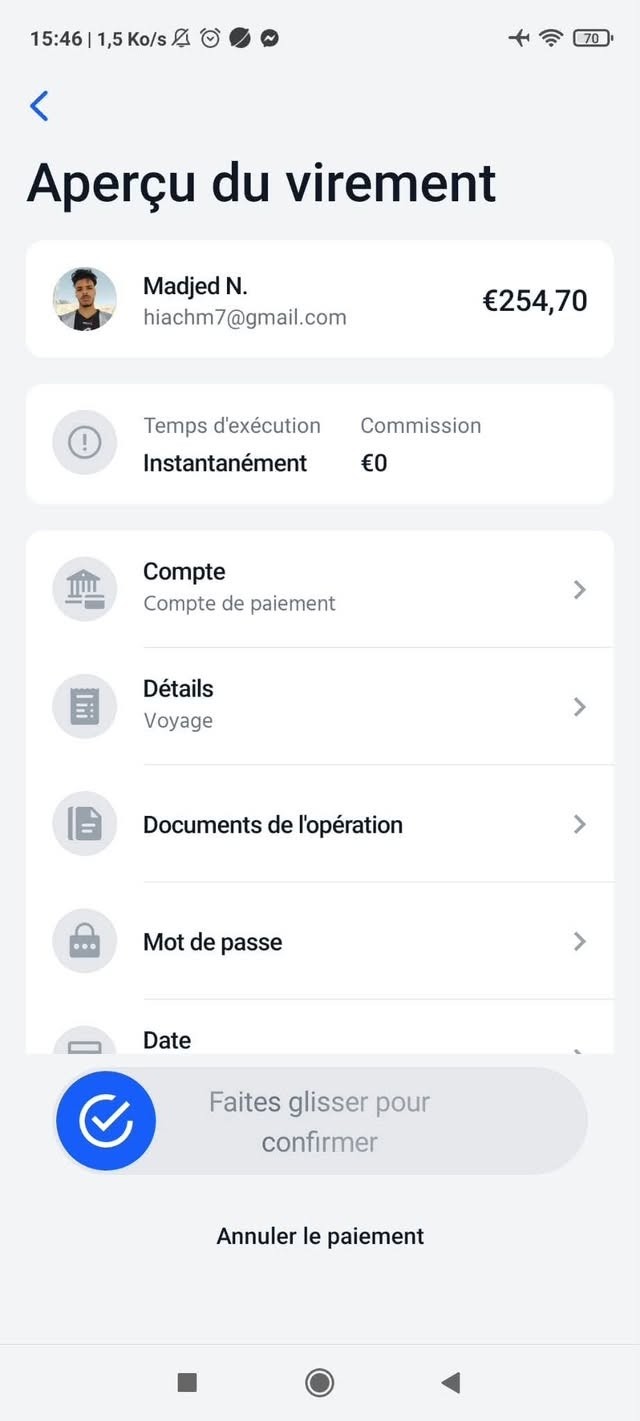The height and width of the screenshot is (1421, 640).
Task: Open the Détails row showing Voyage
Action: click(x=320, y=706)
